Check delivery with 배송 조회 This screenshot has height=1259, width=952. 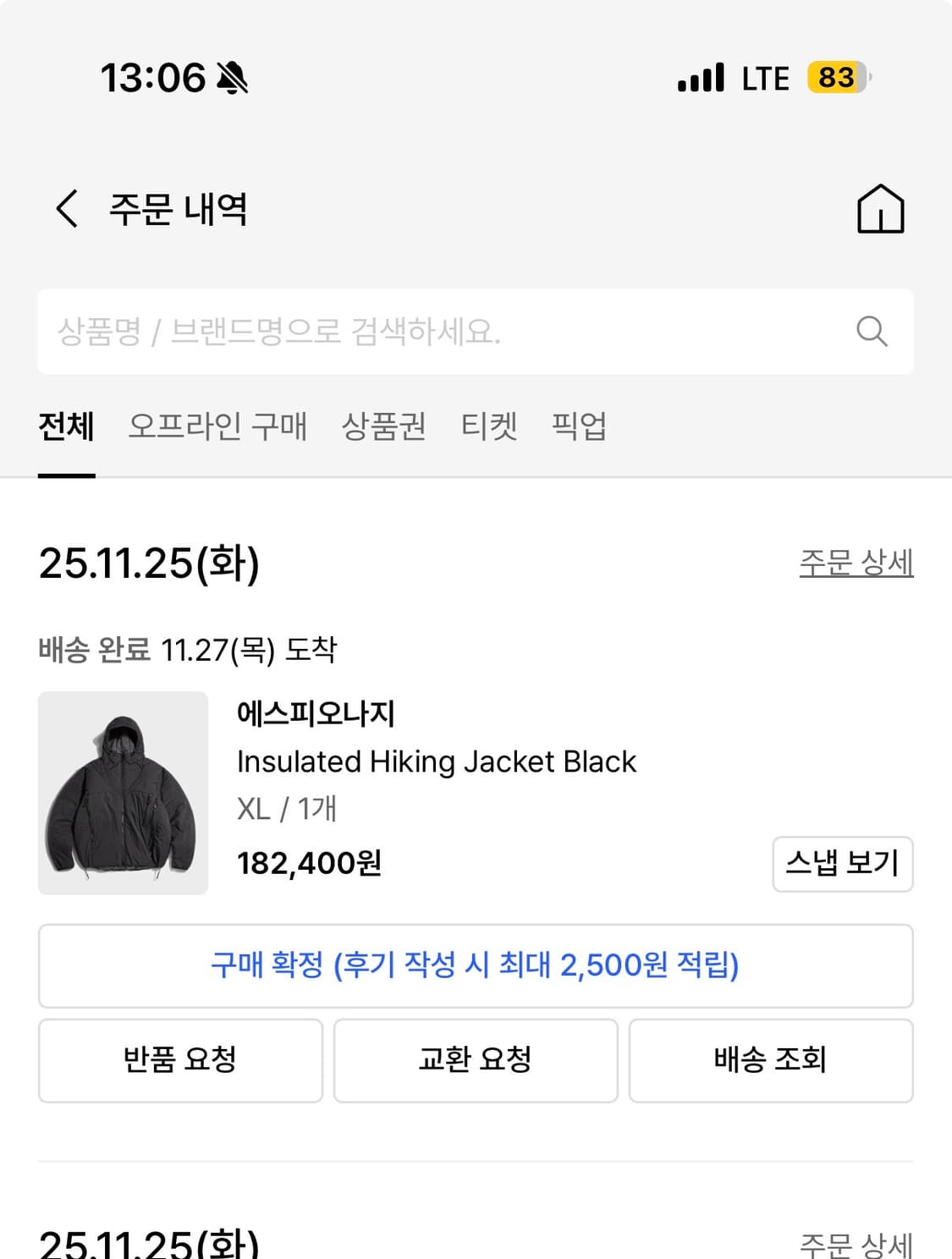pos(770,1061)
